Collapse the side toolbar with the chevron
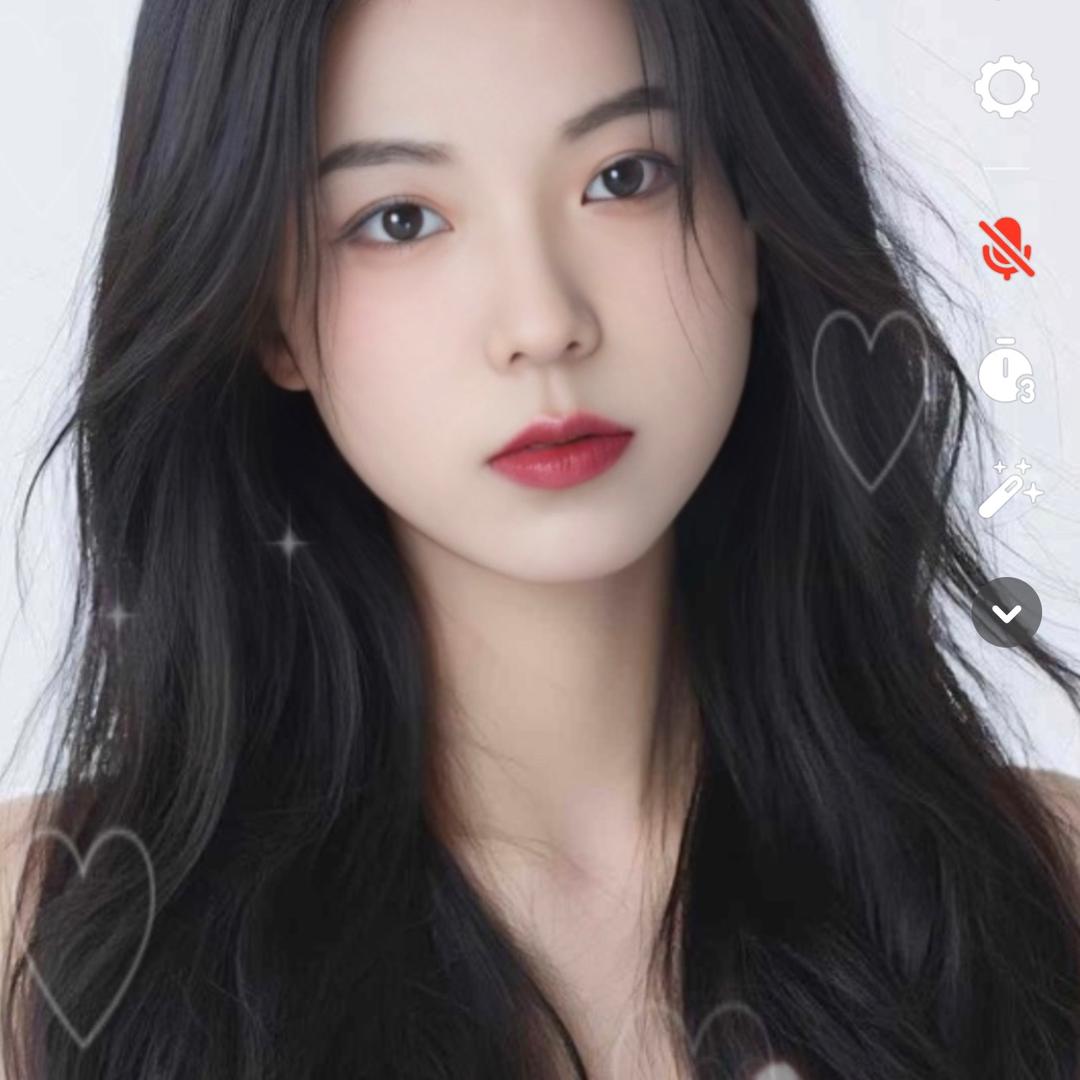This screenshot has height=1080, width=1080. pos(1007,612)
